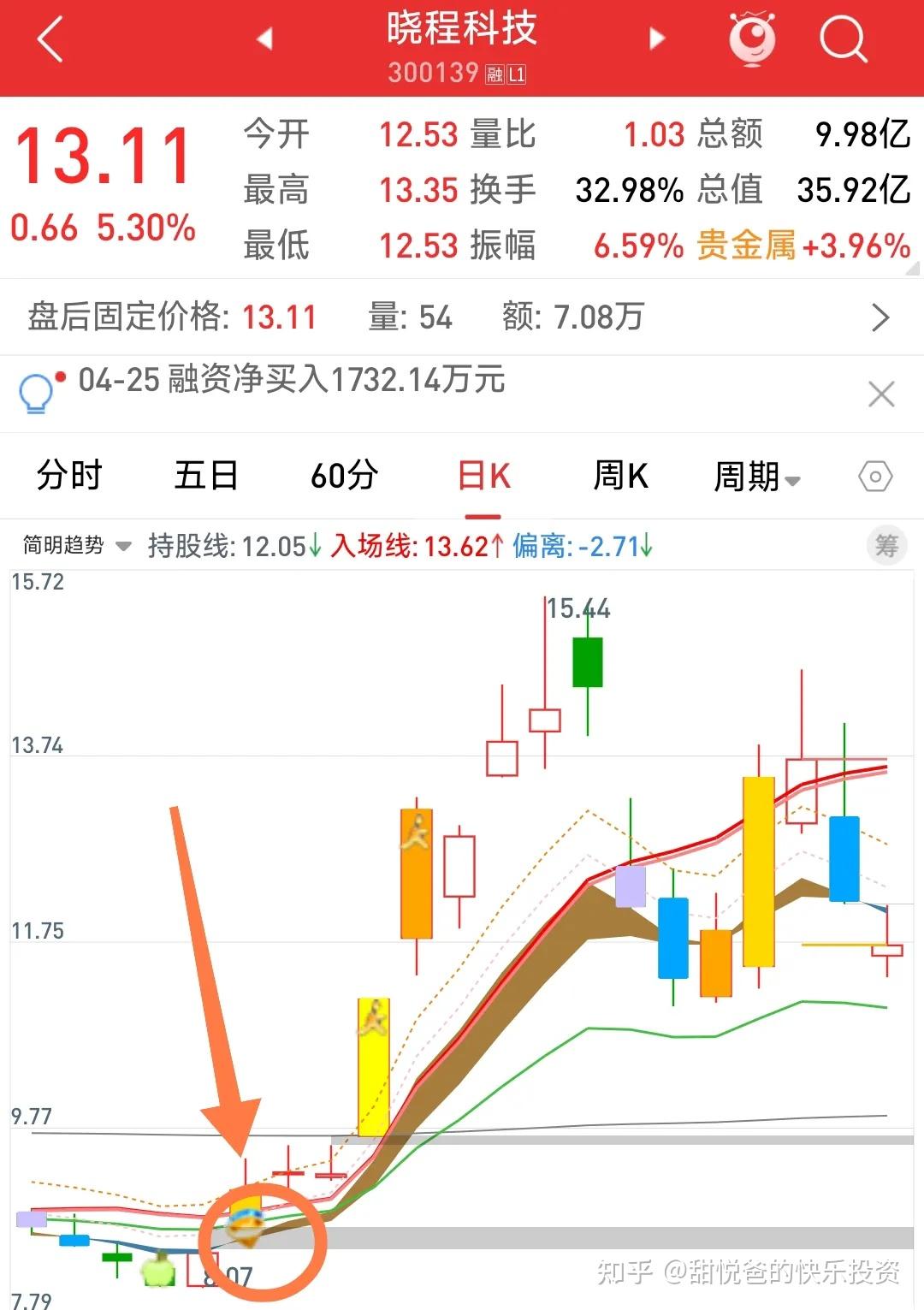Go to previous stock with the left arrow
Viewport: 924px width, 1310px height.
click(x=265, y=39)
